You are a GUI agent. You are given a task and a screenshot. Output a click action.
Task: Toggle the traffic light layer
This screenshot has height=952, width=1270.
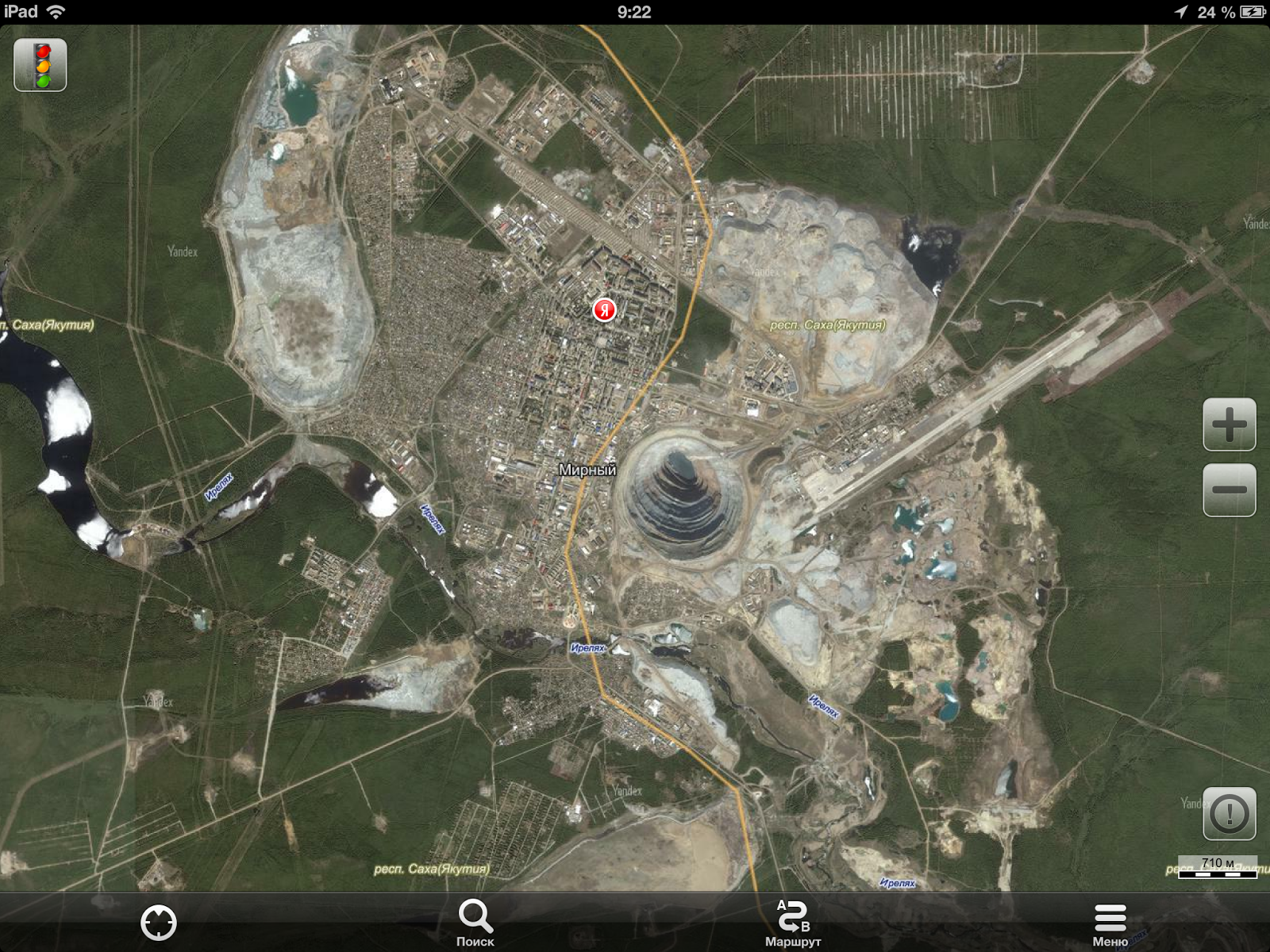click(40, 65)
